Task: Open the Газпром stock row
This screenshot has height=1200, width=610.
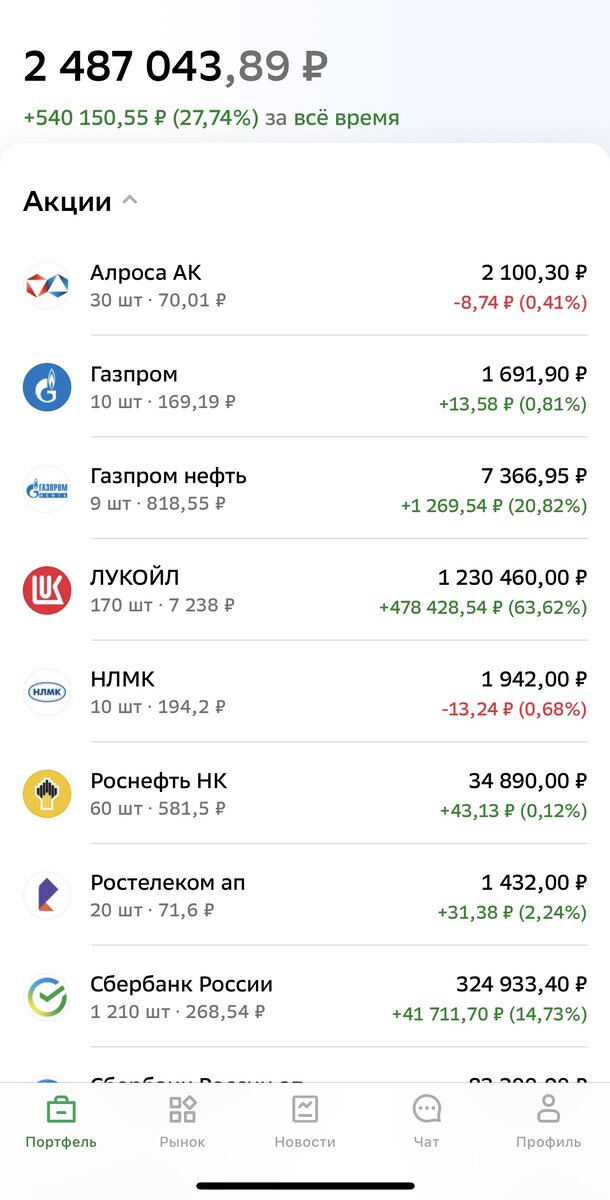Action: pyautogui.click(x=305, y=387)
